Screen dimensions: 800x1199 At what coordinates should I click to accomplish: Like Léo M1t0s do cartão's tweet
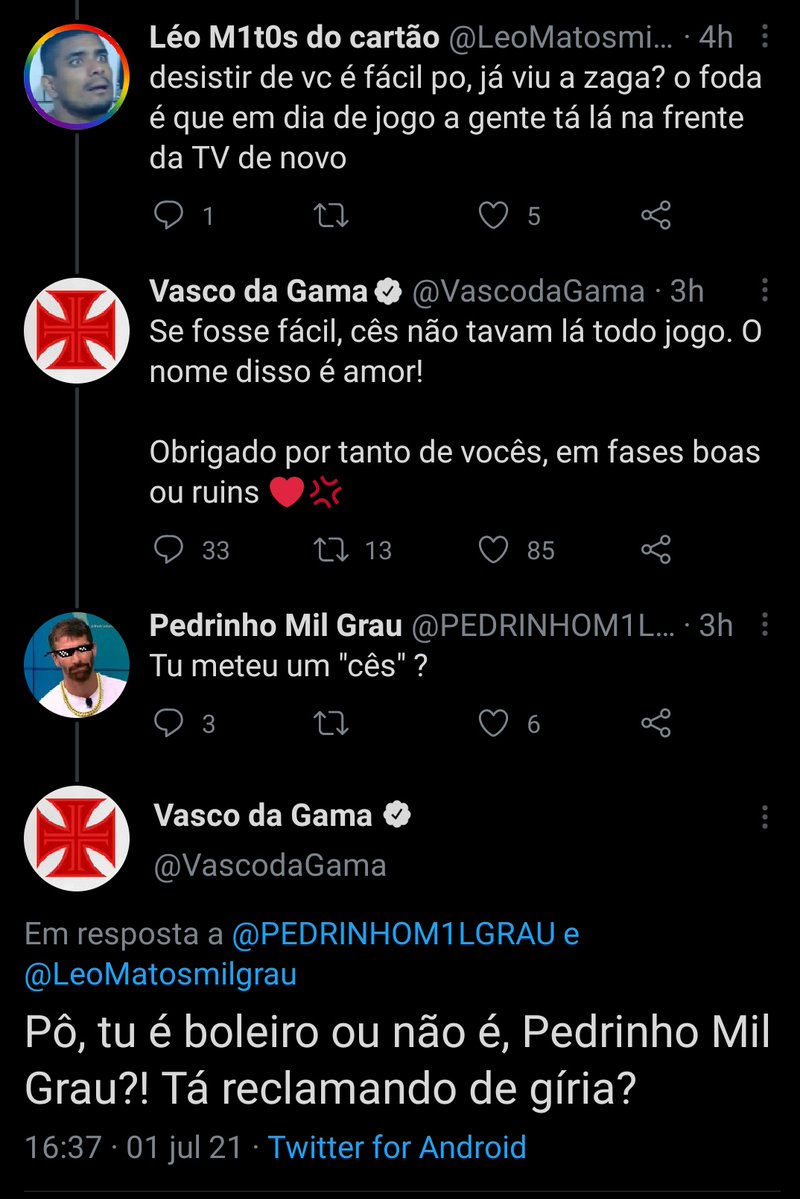[493, 215]
